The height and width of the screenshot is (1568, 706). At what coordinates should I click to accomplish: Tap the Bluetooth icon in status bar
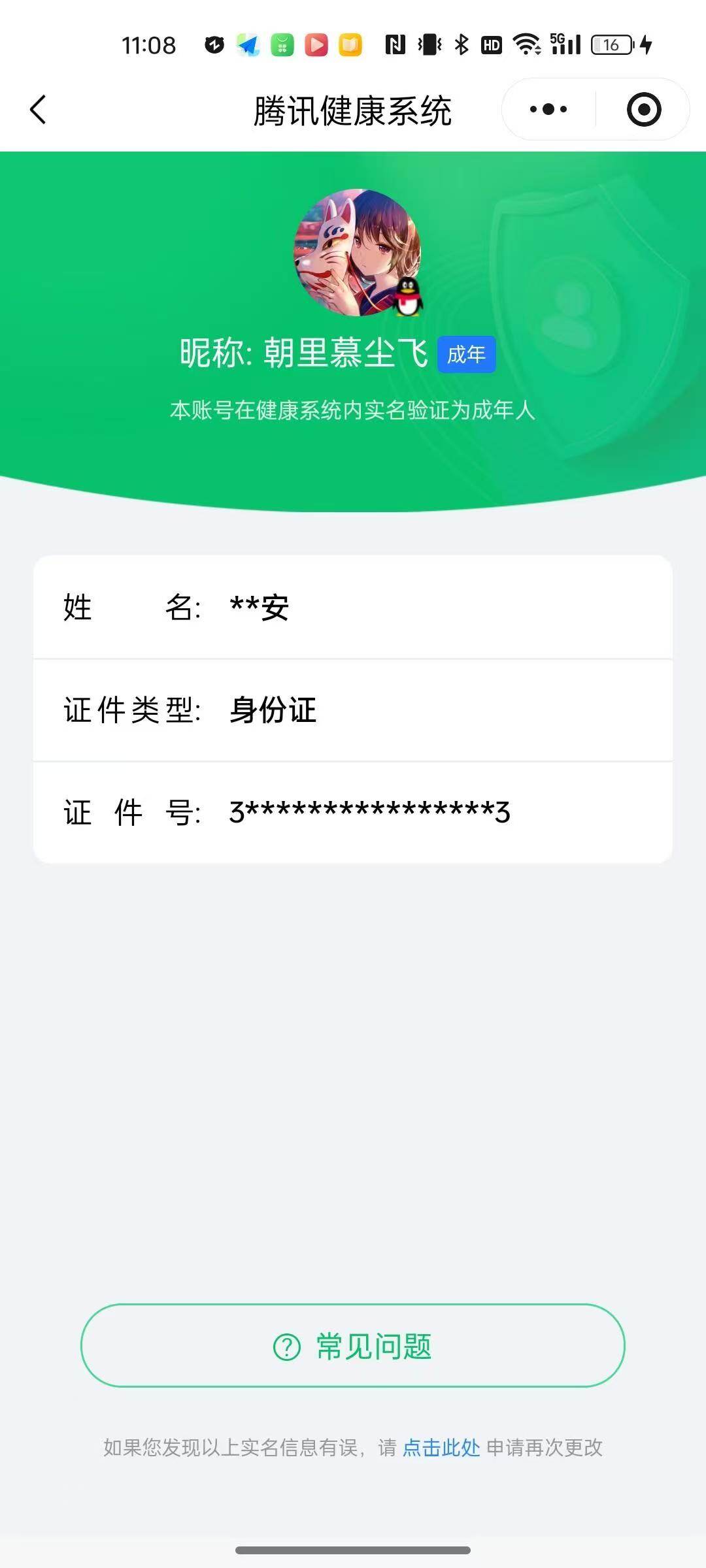pos(462,44)
